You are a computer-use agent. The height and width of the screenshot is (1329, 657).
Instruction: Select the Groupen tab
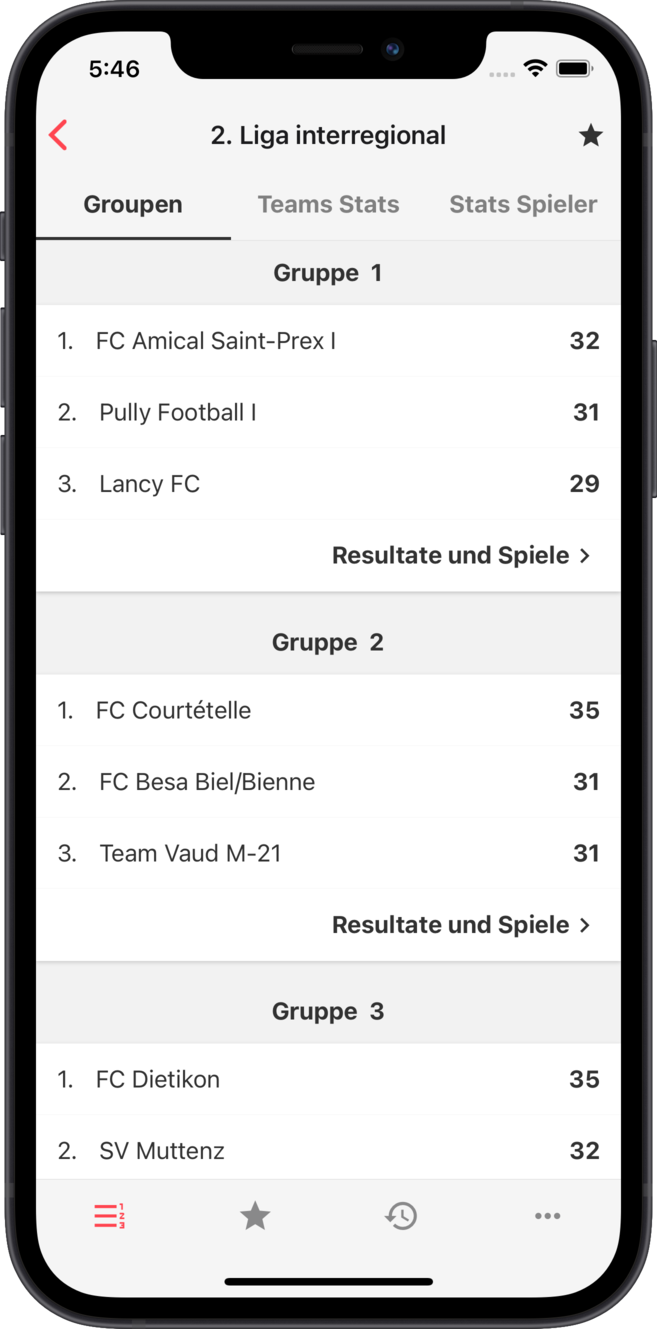click(133, 204)
